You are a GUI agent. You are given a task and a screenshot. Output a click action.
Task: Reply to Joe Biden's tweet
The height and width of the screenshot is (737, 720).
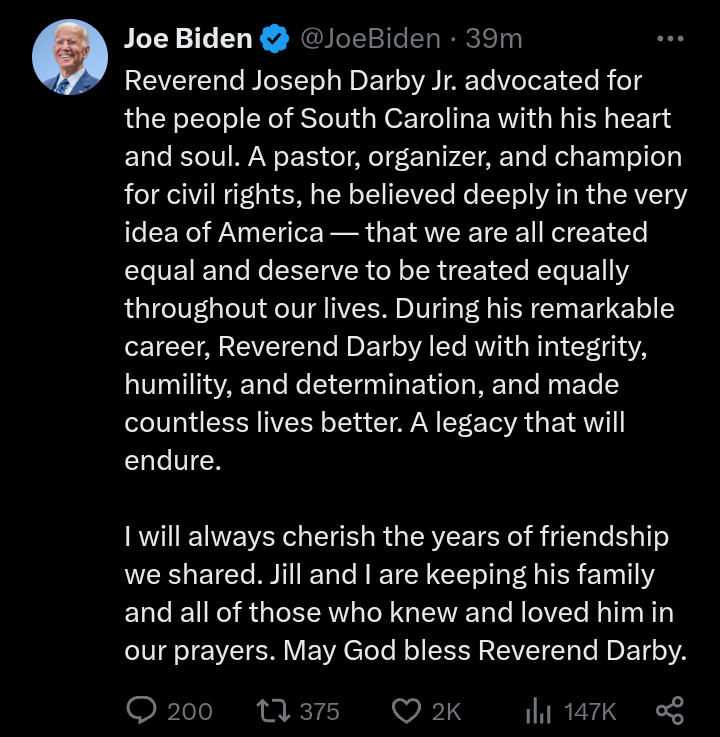(x=144, y=711)
